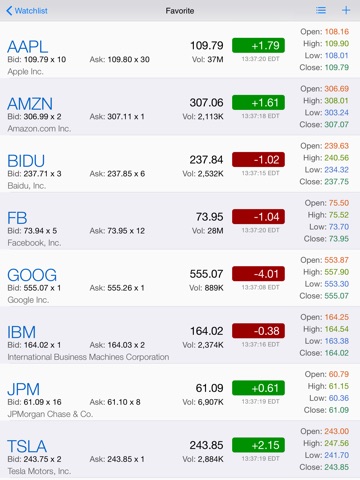Viewport: 360px width, 480px height.
Task: View Baidu BIDU quote details
Action: tap(180, 164)
